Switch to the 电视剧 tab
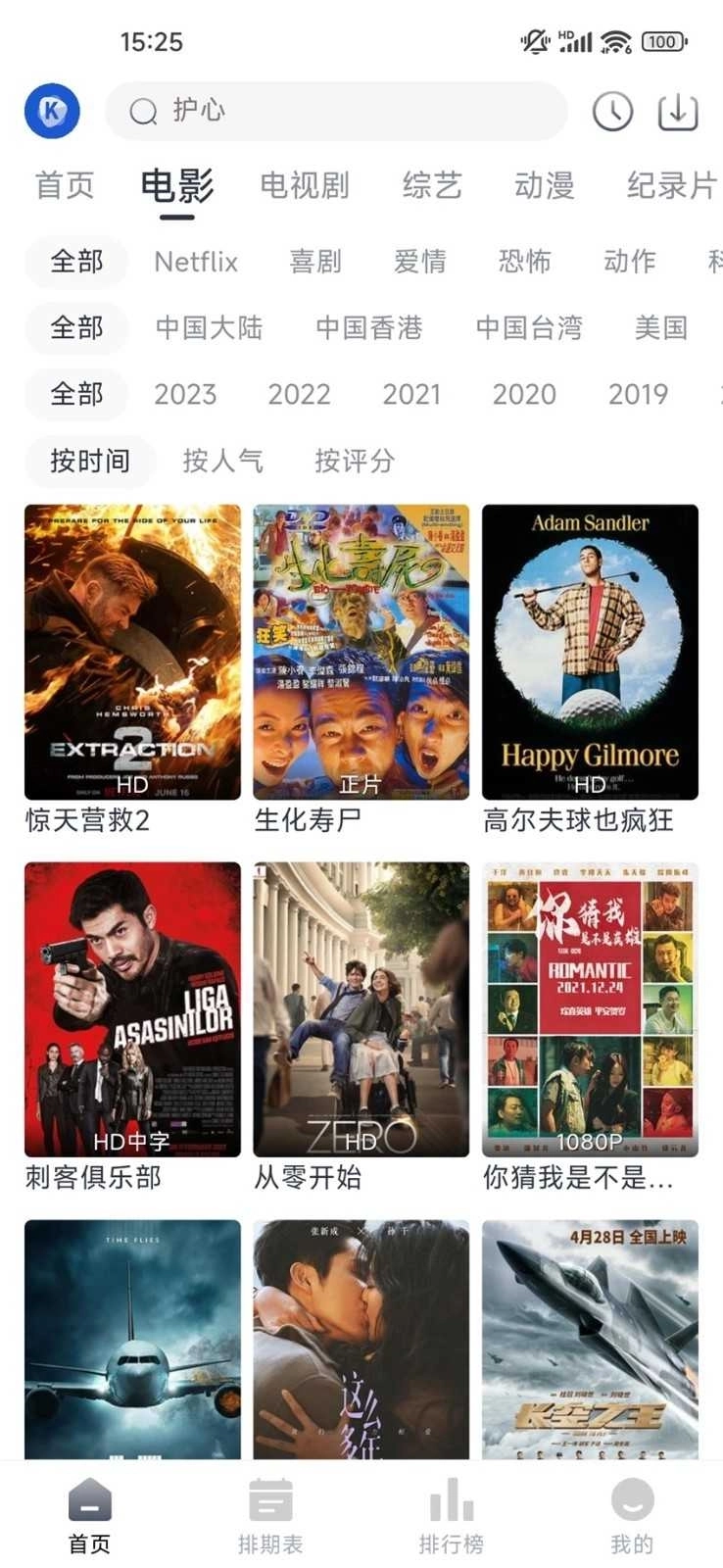The image size is (723, 1568). 305,186
